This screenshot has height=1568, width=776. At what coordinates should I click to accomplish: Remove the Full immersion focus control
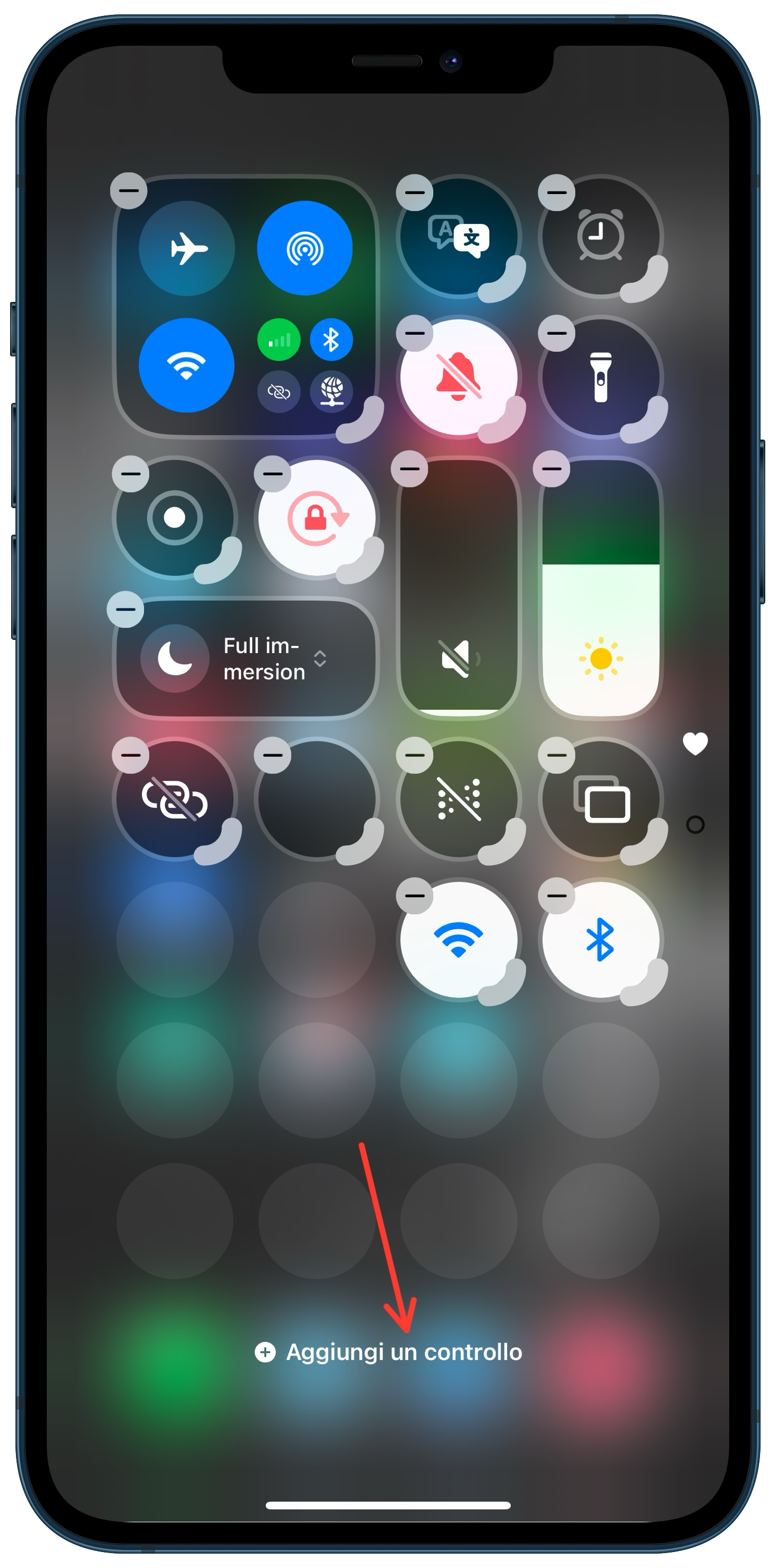[x=125, y=609]
